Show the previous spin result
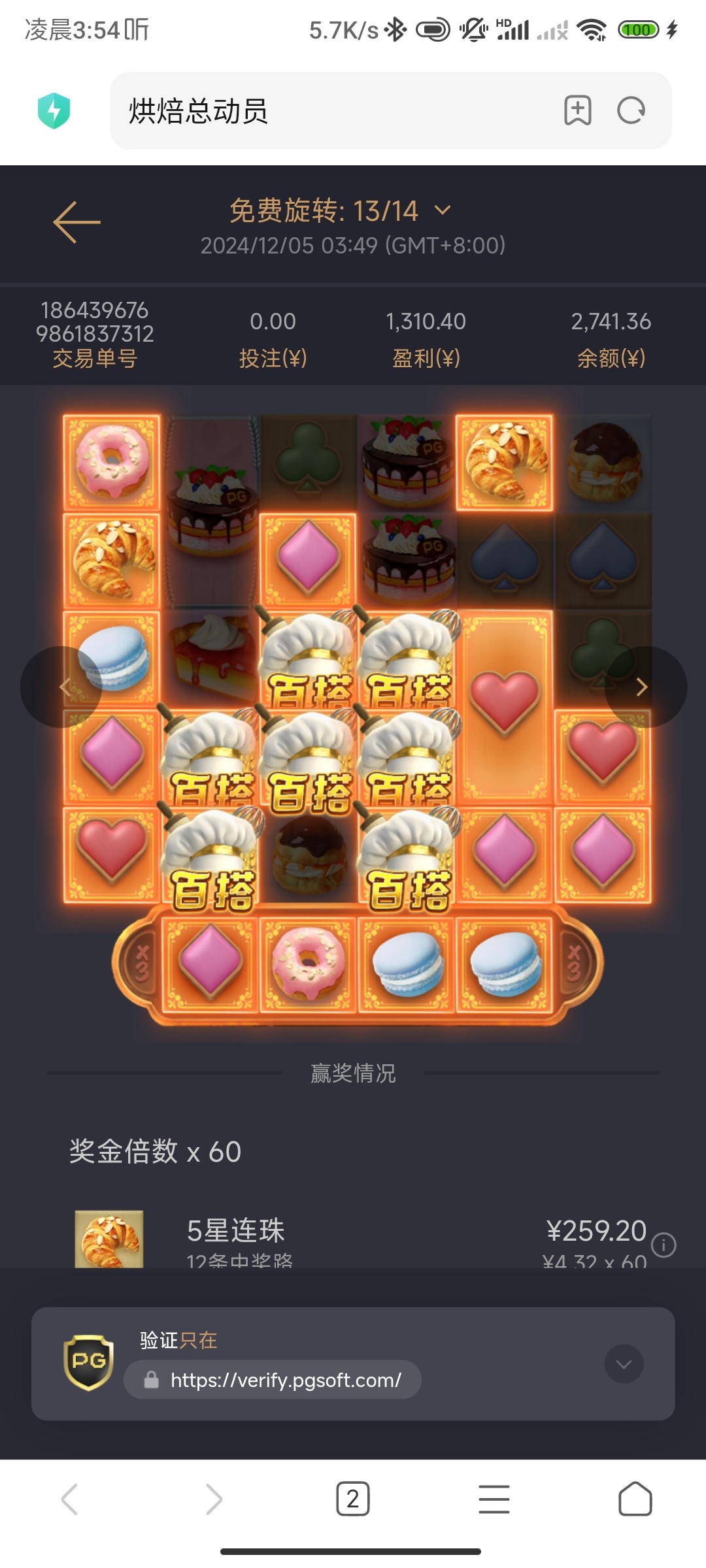The image size is (706, 1568). coord(62,687)
